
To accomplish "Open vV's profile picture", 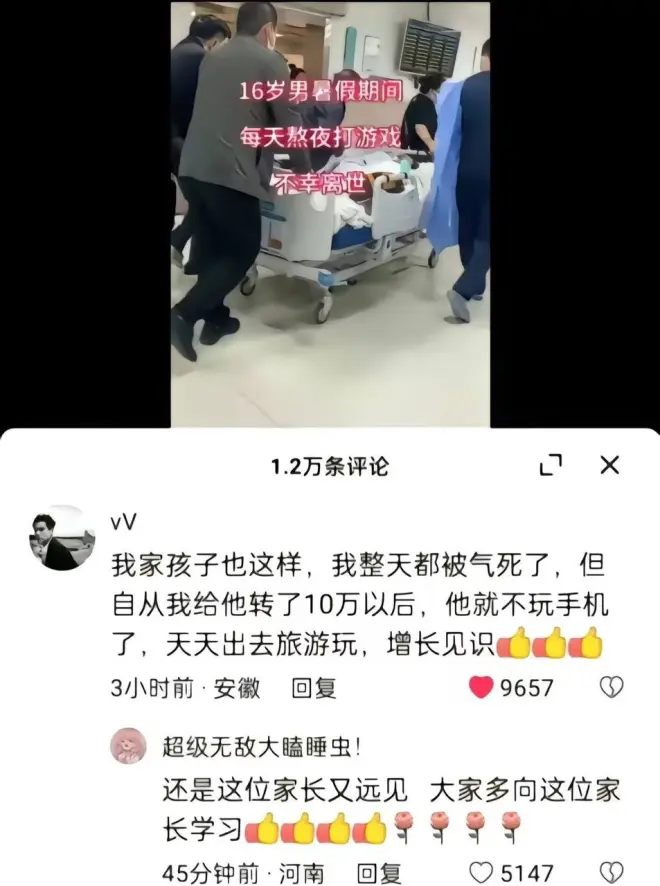I will tap(62, 538).
